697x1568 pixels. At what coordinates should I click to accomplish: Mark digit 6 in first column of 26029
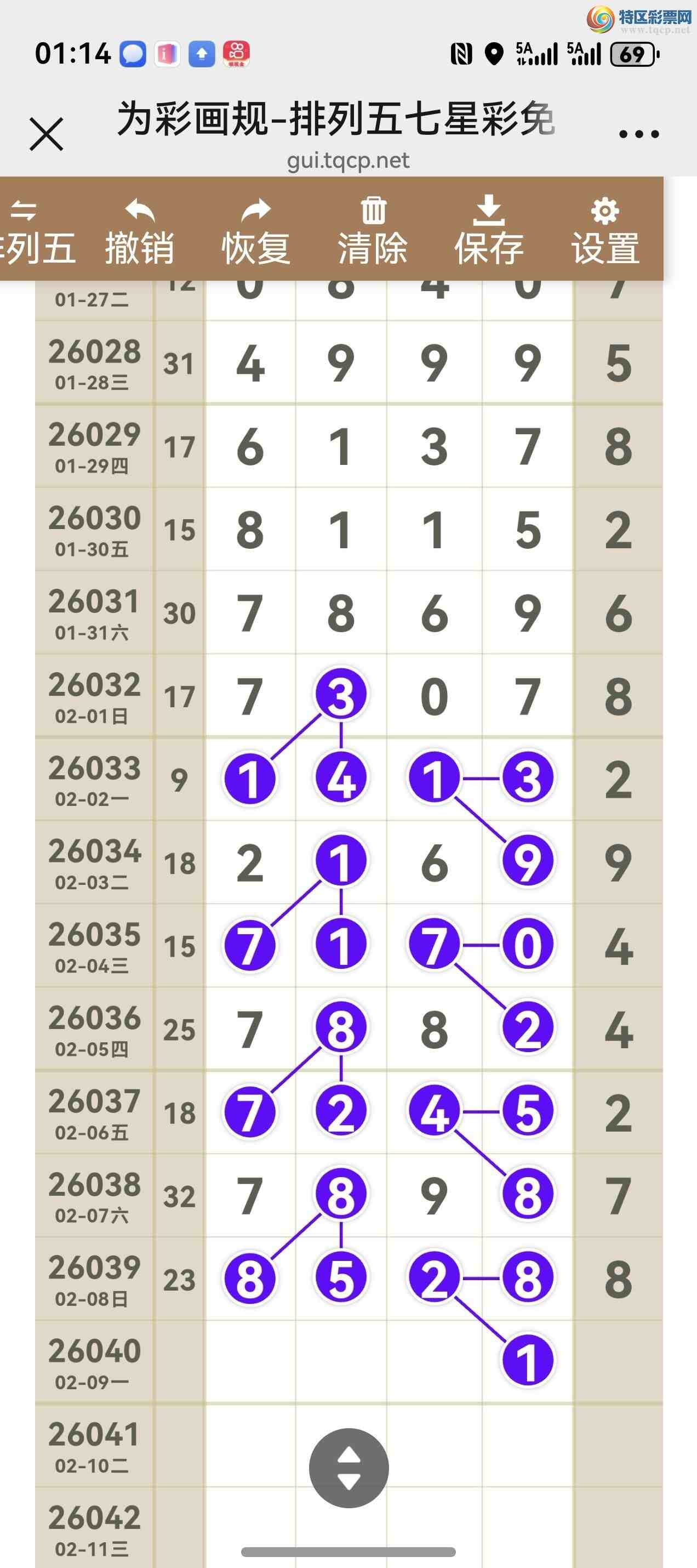pos(250,447)
